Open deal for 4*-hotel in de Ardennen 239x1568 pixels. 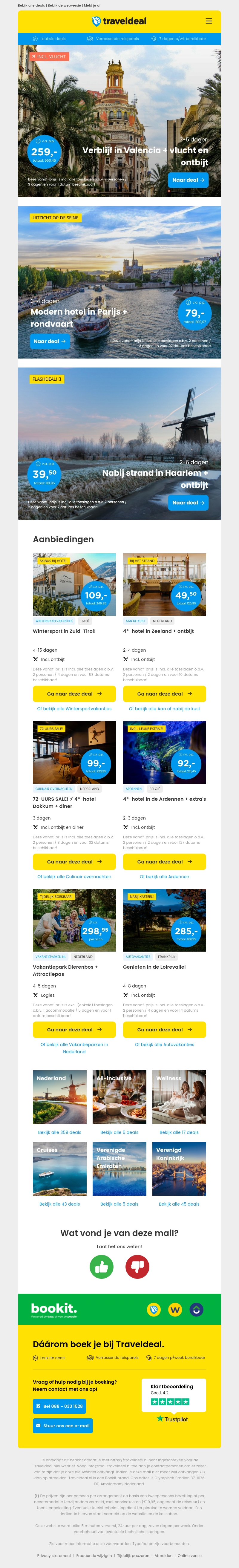click(x=164, y=861)
